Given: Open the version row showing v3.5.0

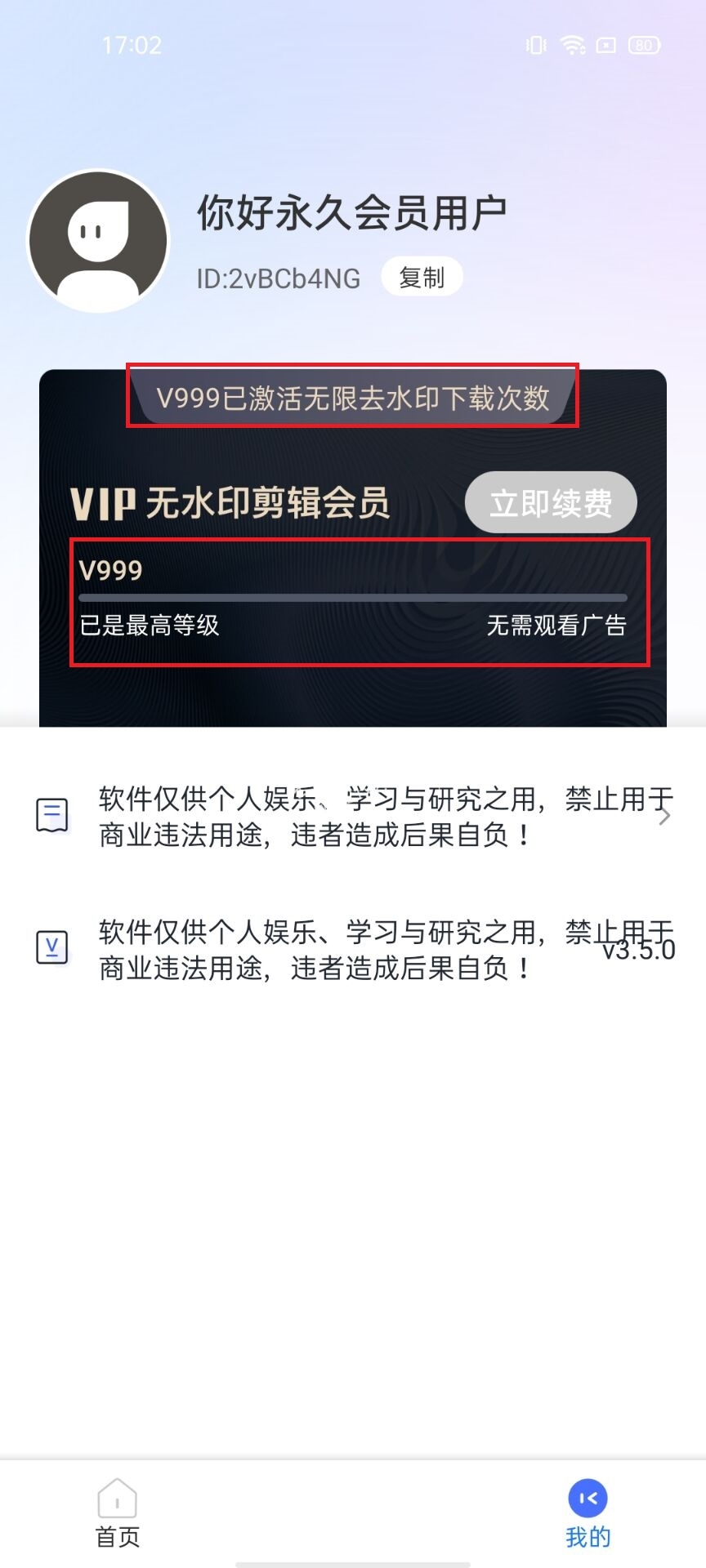Looking at the screenshot, I should [353, 949].
